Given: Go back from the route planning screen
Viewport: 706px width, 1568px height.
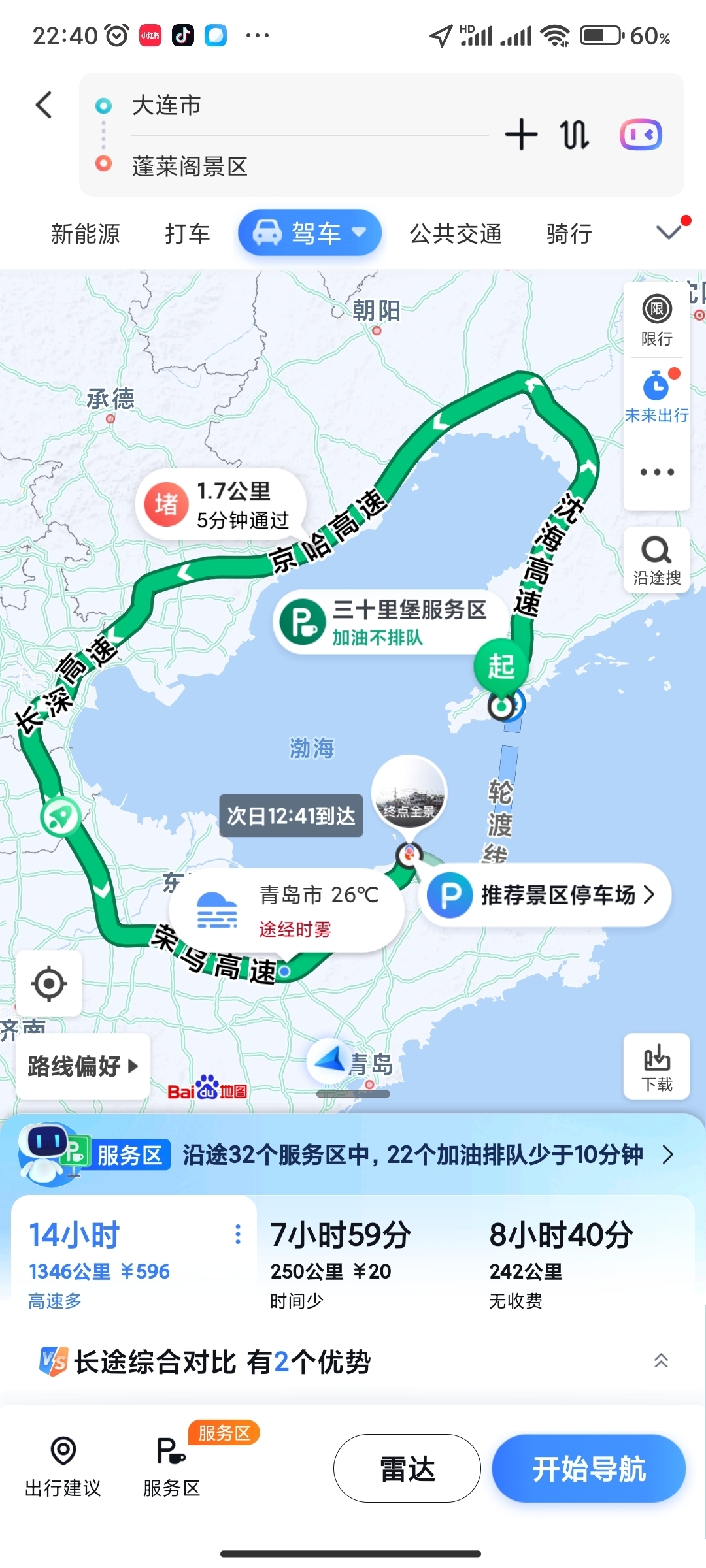Looking at the screenshot, I should point(44,105).
